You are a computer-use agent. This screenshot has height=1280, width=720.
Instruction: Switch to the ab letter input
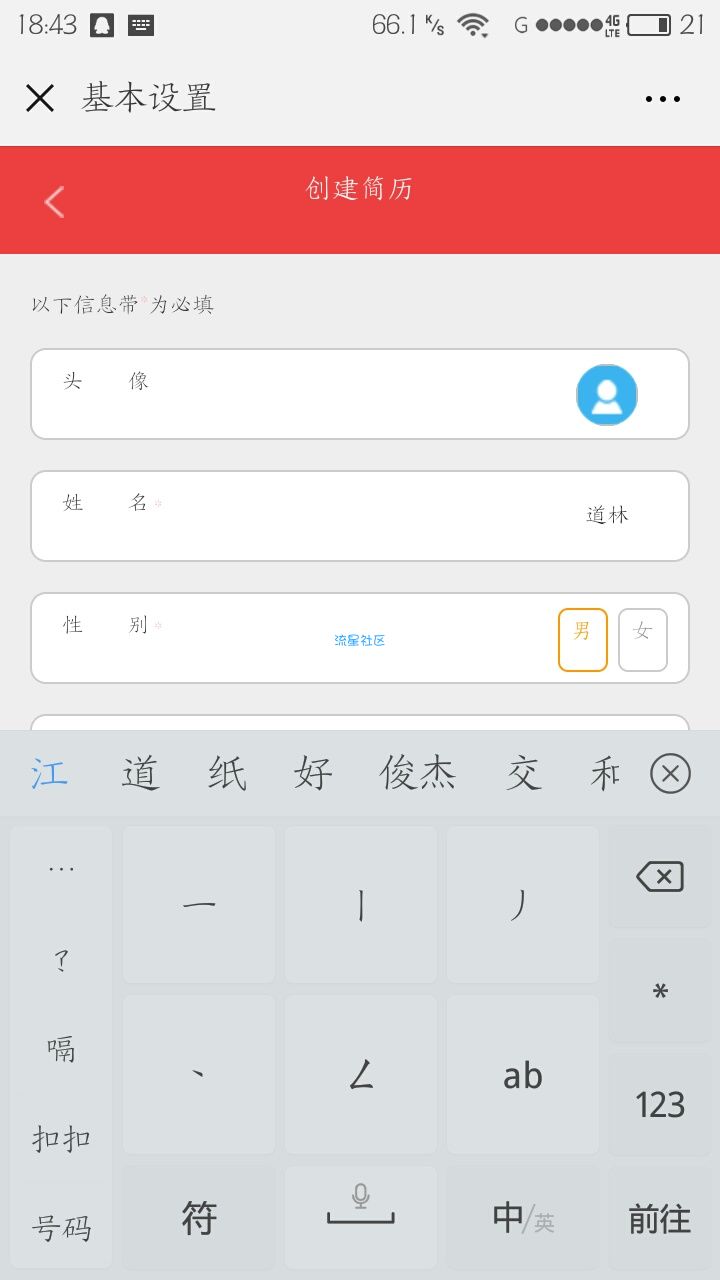tap(523, 1075)
